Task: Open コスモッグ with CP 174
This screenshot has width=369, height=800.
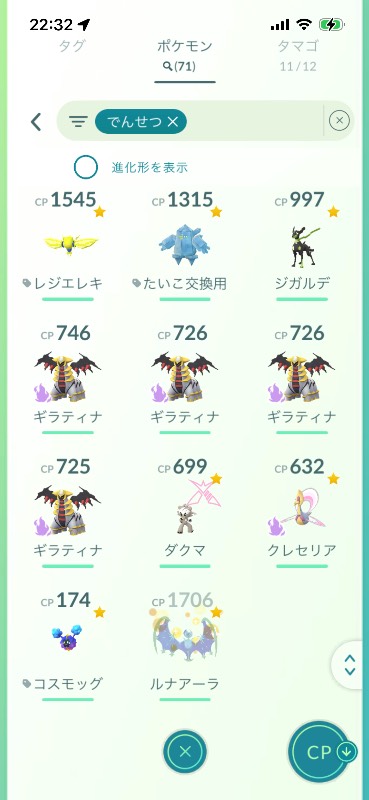Action: coord(68,645)
